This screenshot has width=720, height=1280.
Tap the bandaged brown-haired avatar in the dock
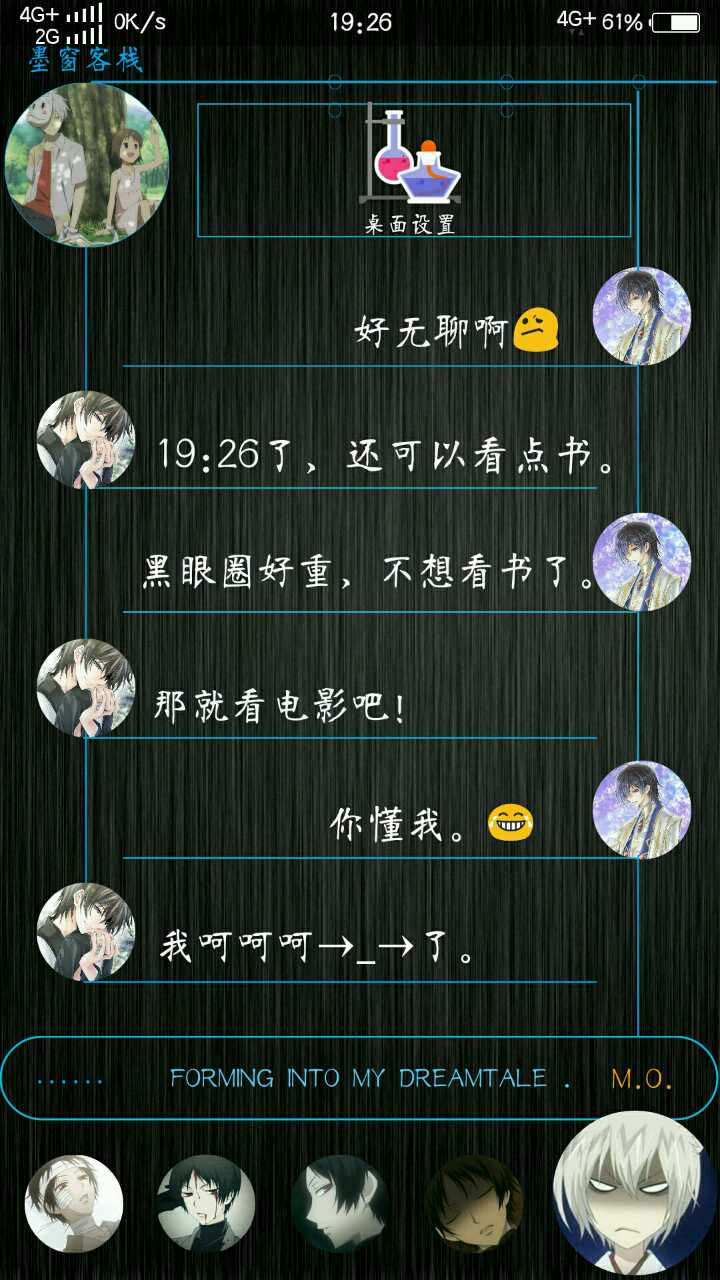point(74,1204)
